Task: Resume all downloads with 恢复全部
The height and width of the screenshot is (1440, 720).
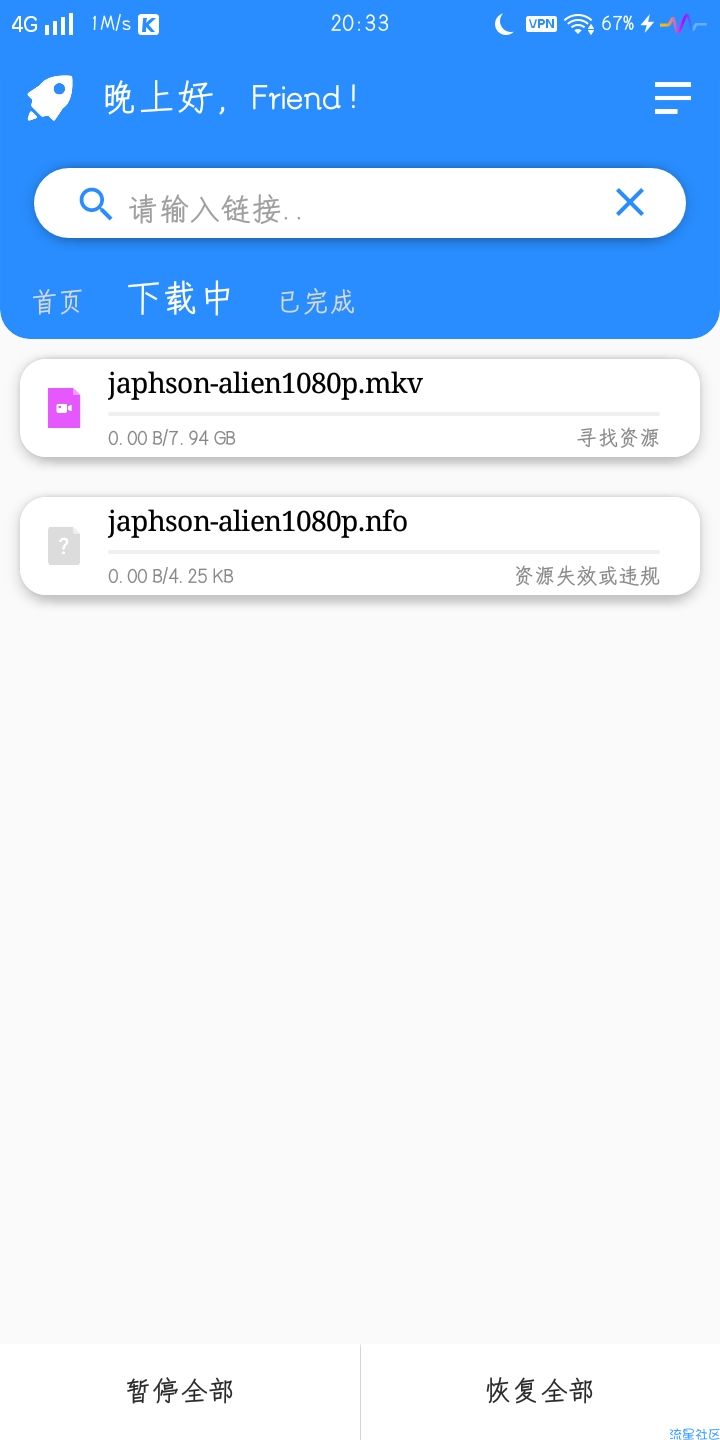Action: 540,1391
